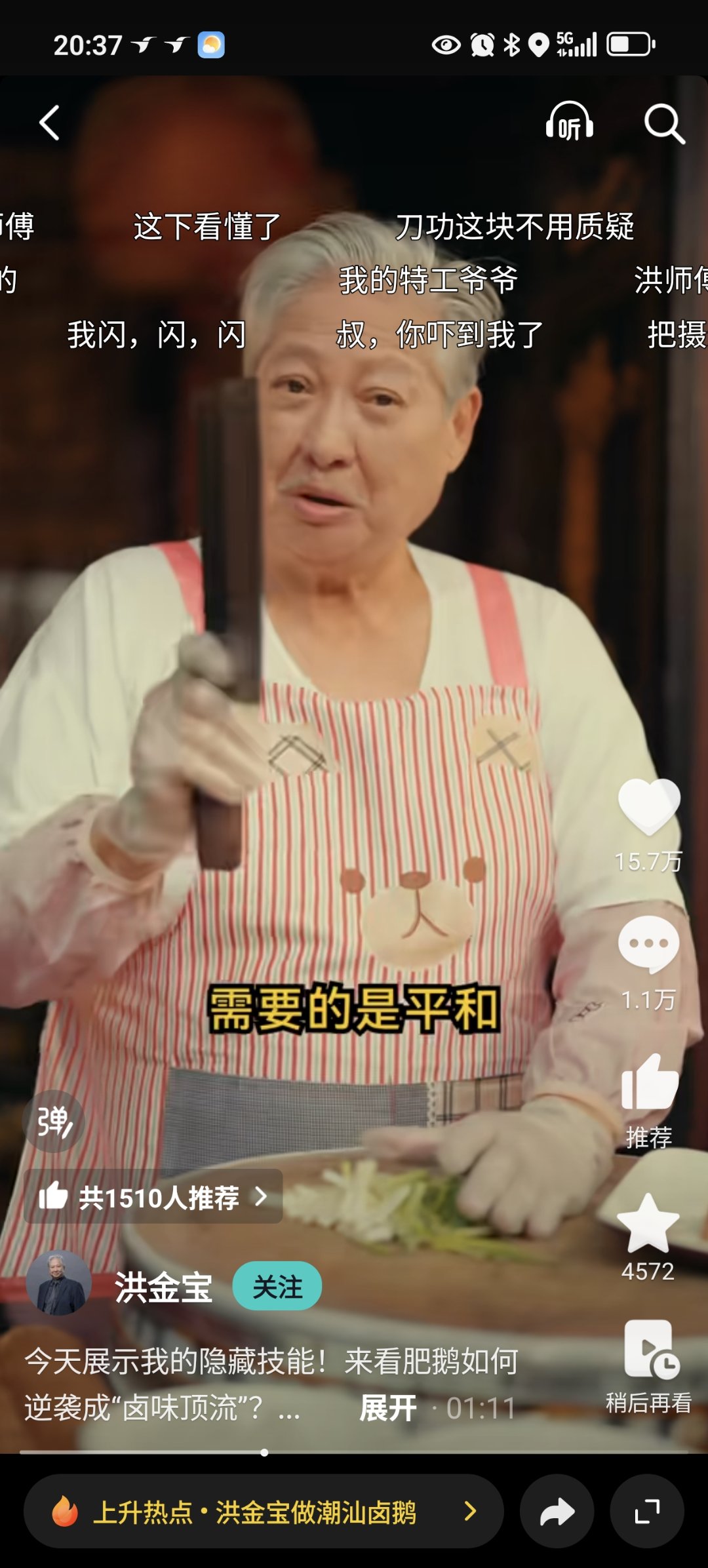Screen dimensions: 708x1568
Task: Share this video with the arrow button
Action: [557, 1512]
